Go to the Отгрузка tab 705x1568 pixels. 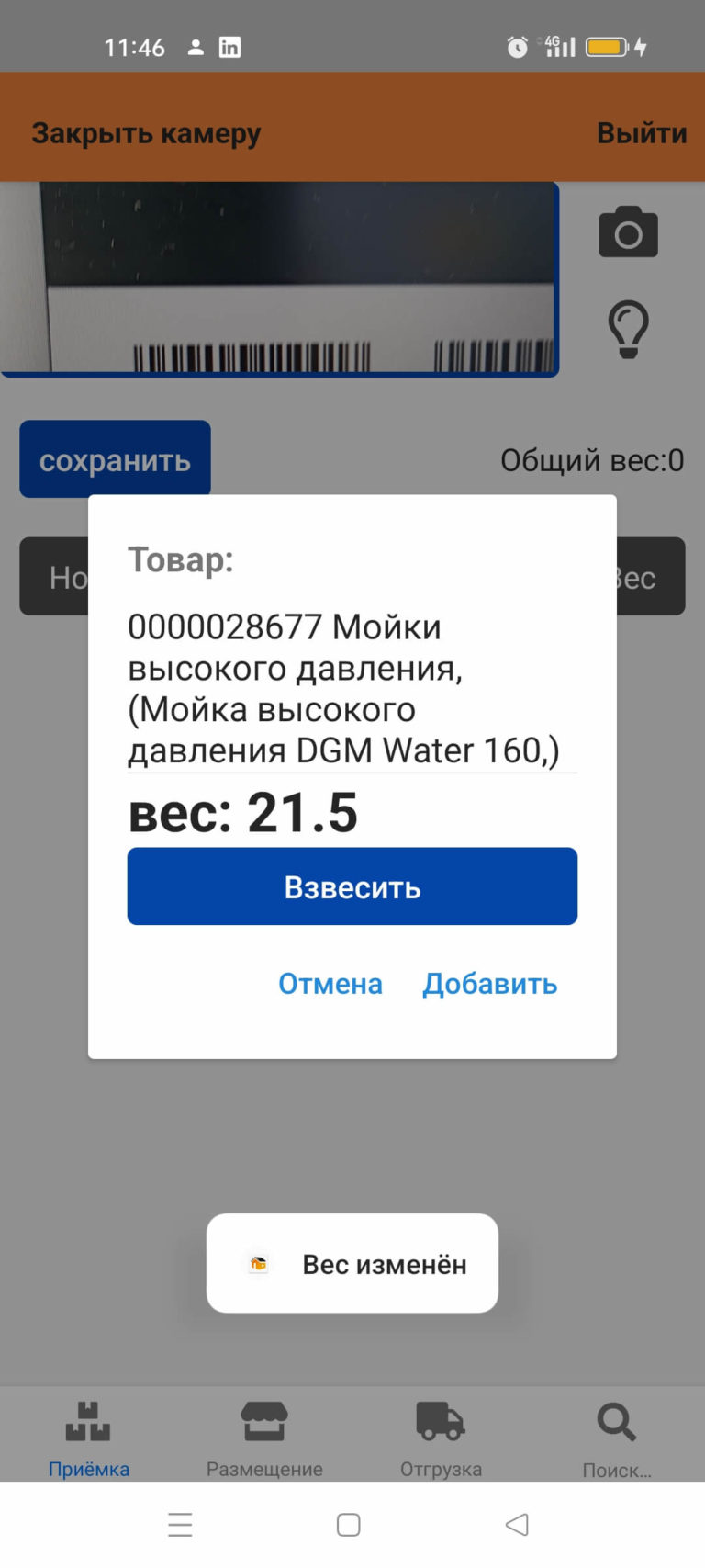point(441,1438)
